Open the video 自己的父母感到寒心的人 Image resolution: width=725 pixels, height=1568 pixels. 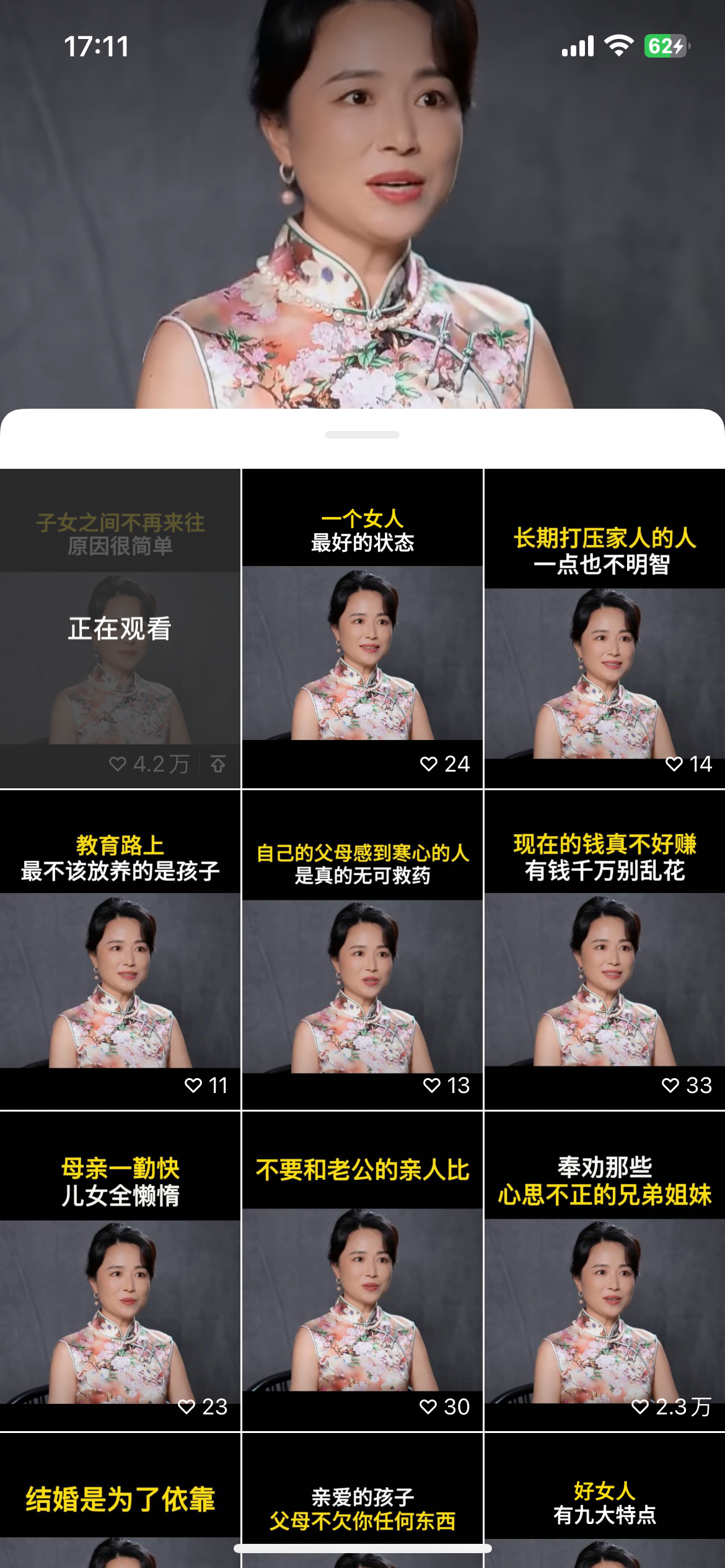pos(362,949)
